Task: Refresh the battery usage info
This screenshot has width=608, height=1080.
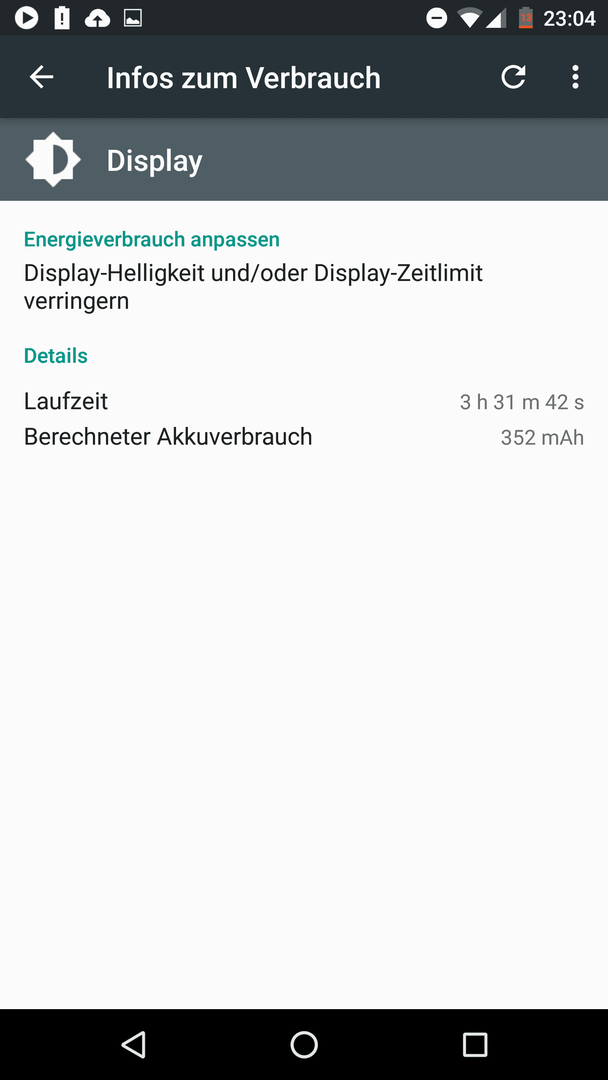Action: (513, 77)
